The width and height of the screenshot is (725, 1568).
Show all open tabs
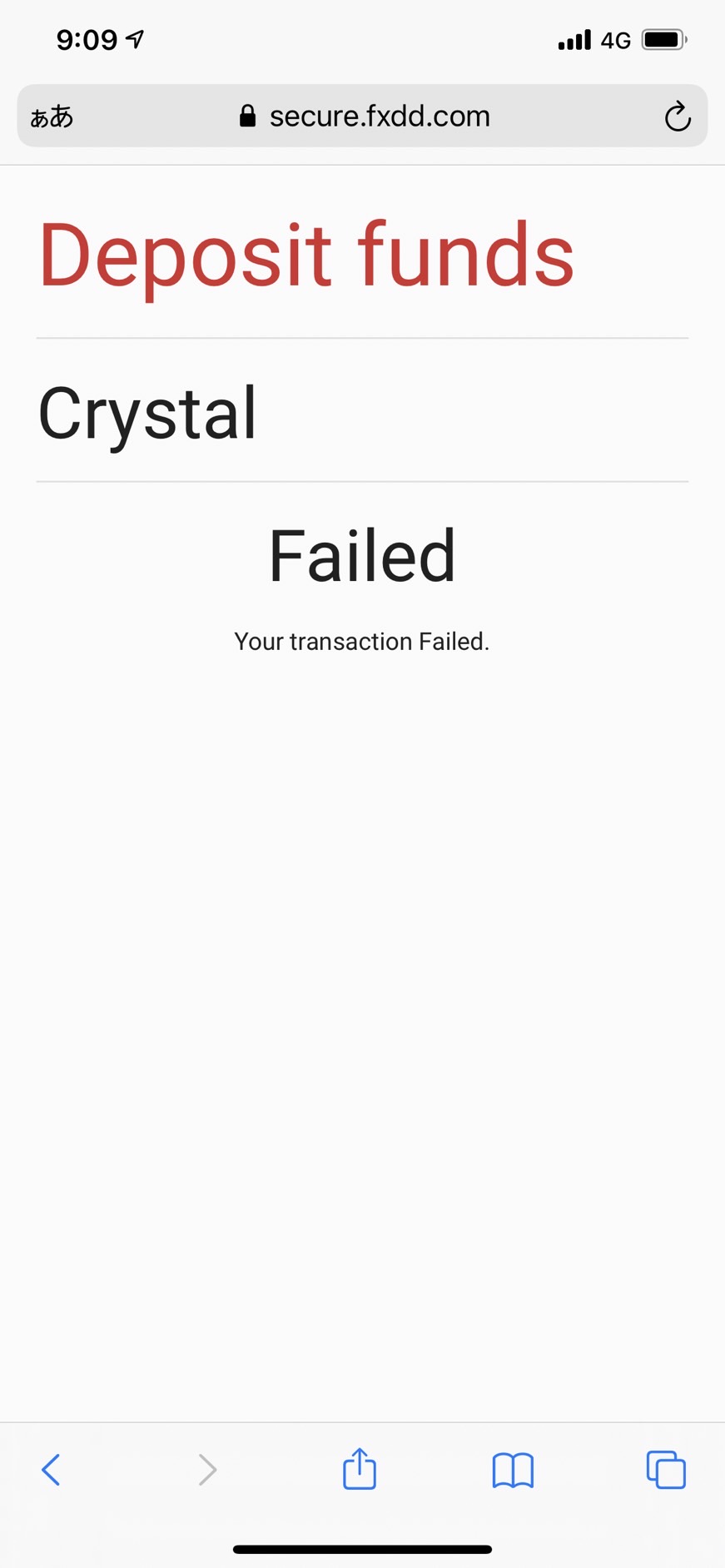point(666,1470)
